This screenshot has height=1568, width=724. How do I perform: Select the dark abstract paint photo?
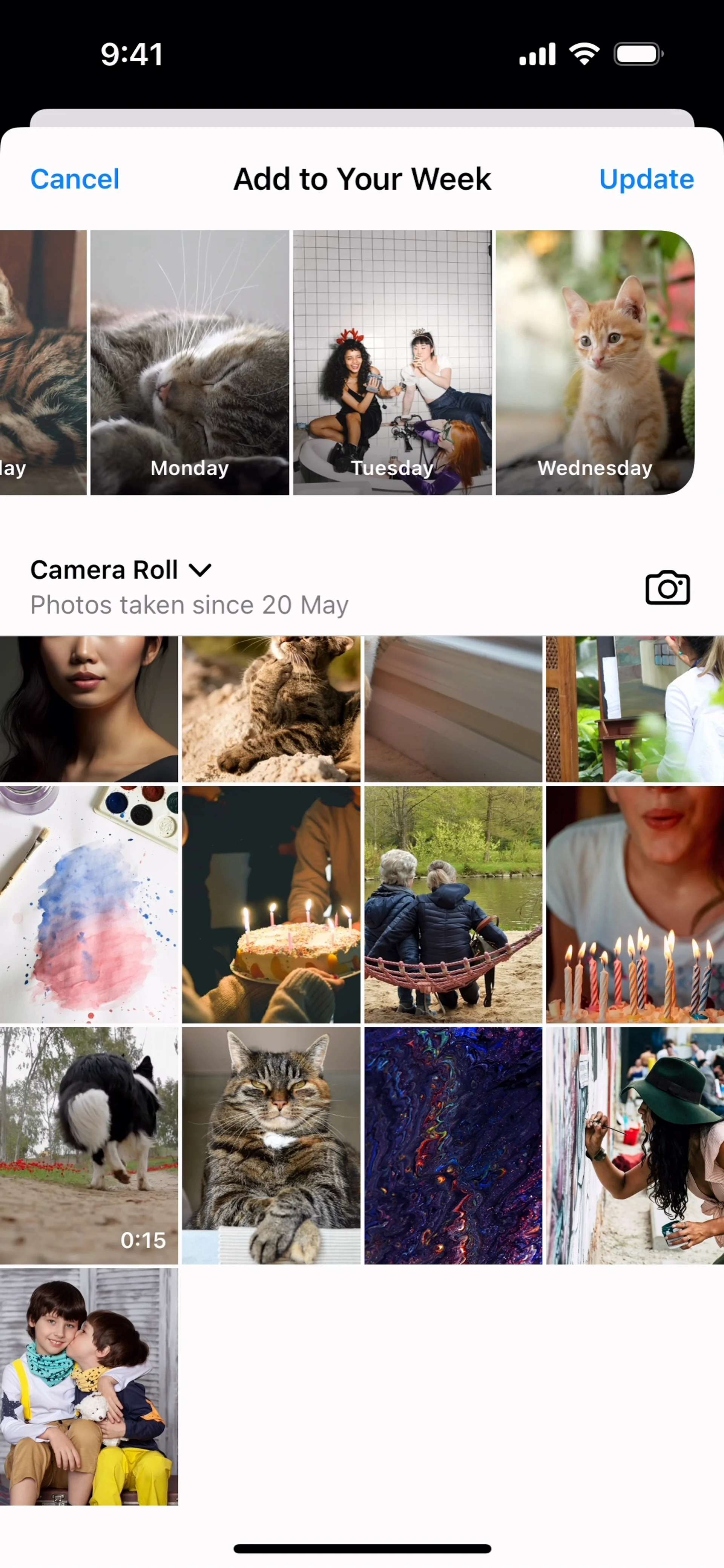pyautogui.click(x=453, y=1146)
